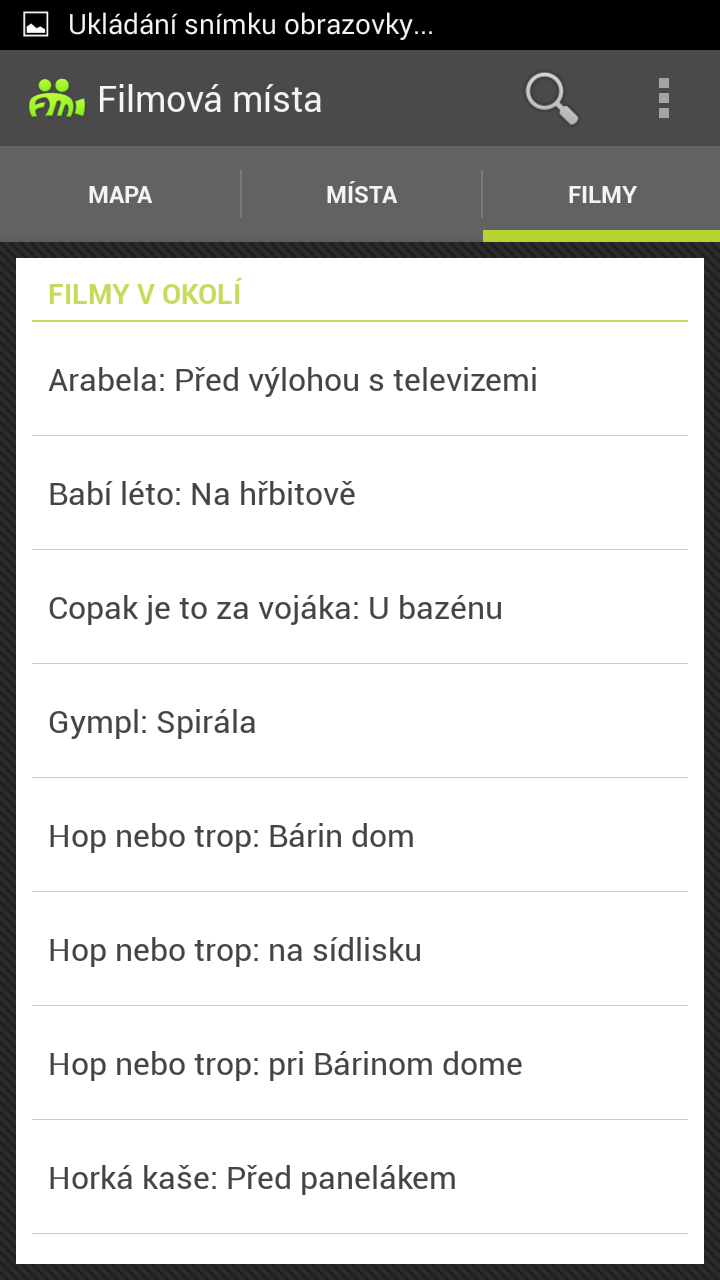Screen dimensions: 720x1280
Task: Open Hop nebo trop: Bárin dom
Action: 360,835
